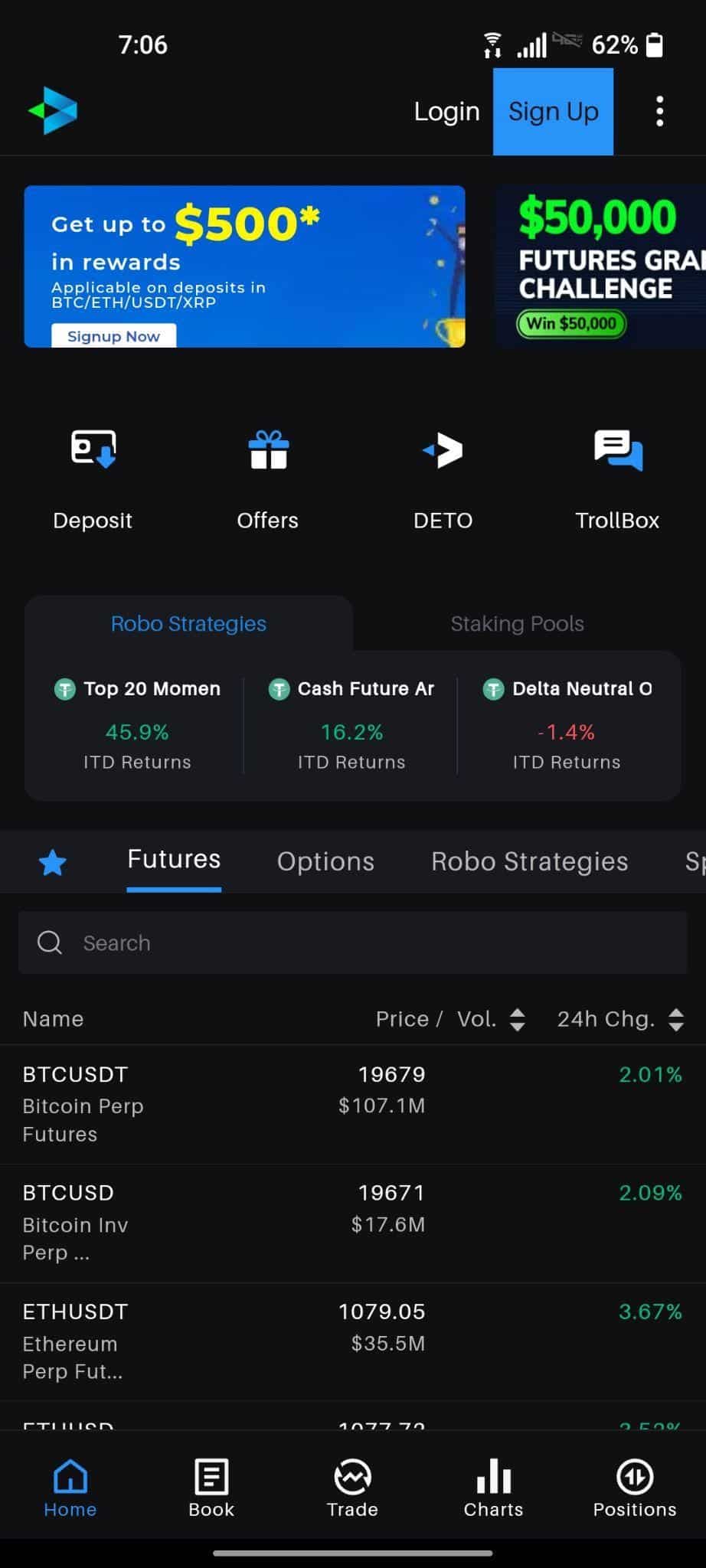Screen dimensions: 706x1568
Task: Click Signup Now on the rewards banner
Action: click(x=113, y=335)
